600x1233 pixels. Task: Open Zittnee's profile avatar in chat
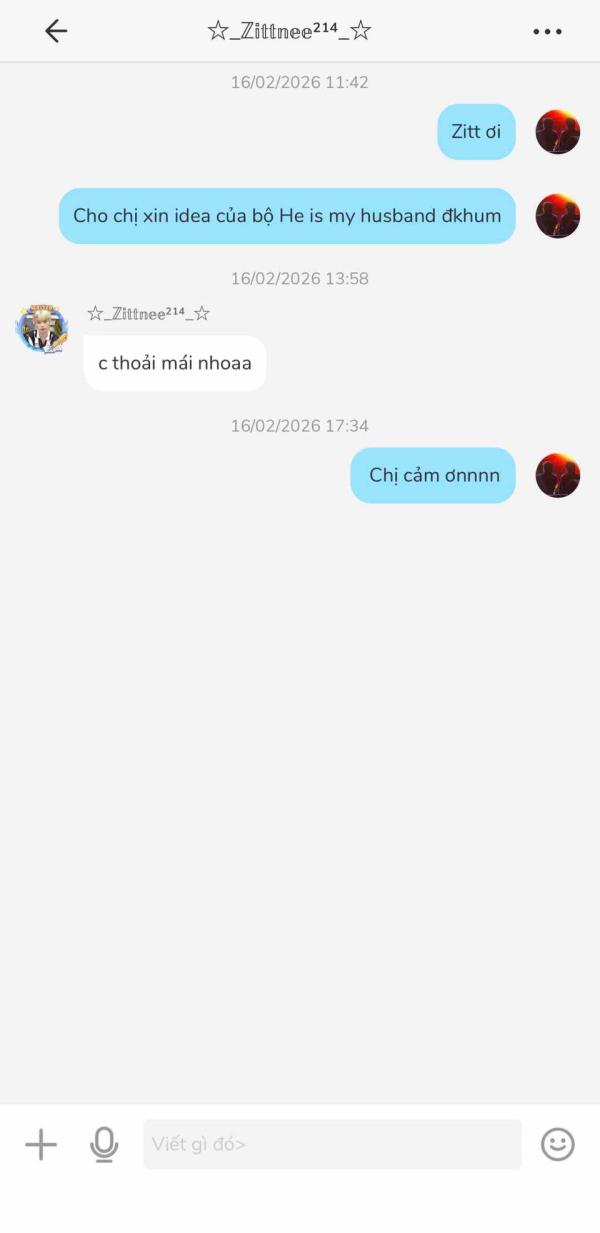click(42, 327)
